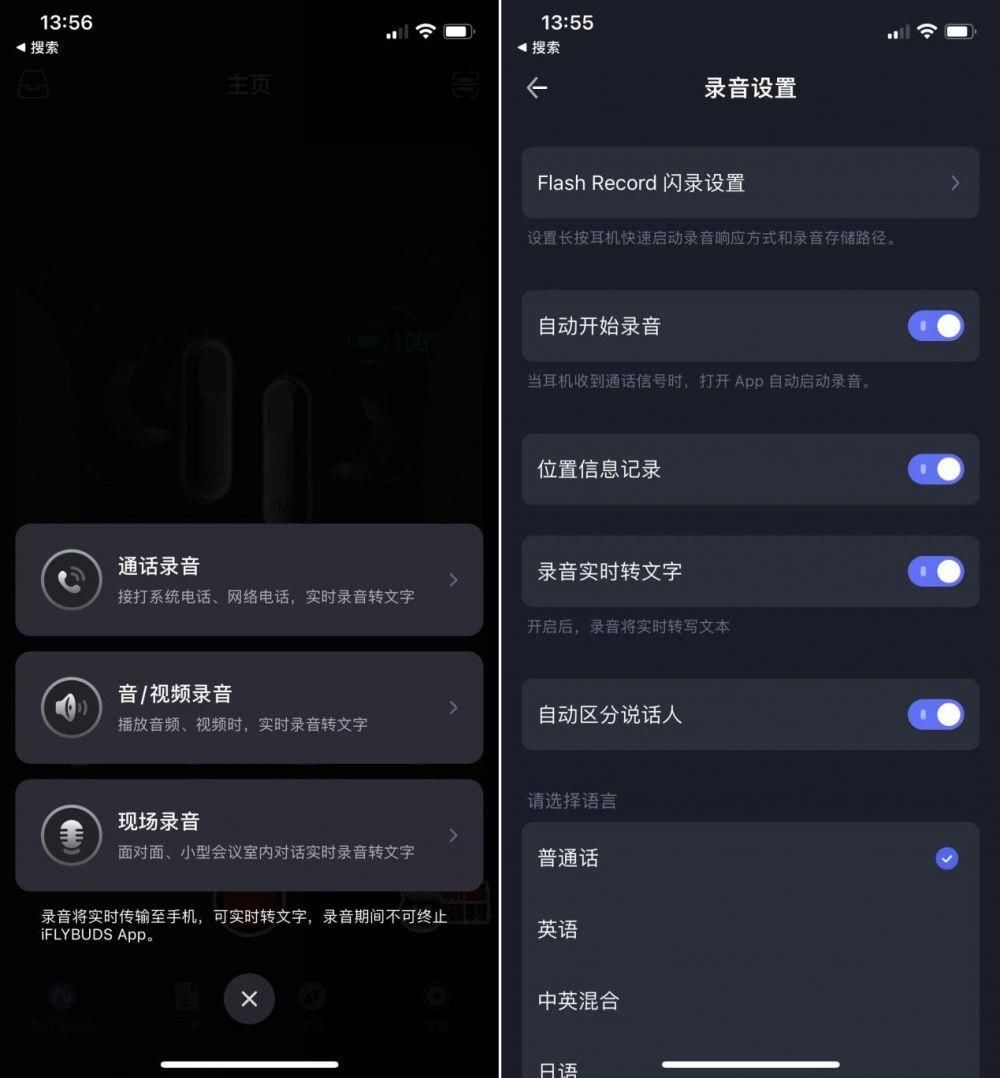1000x1078 pixels.
Task: Choose 现场录音 on-site recording mode
Action: 249,835
